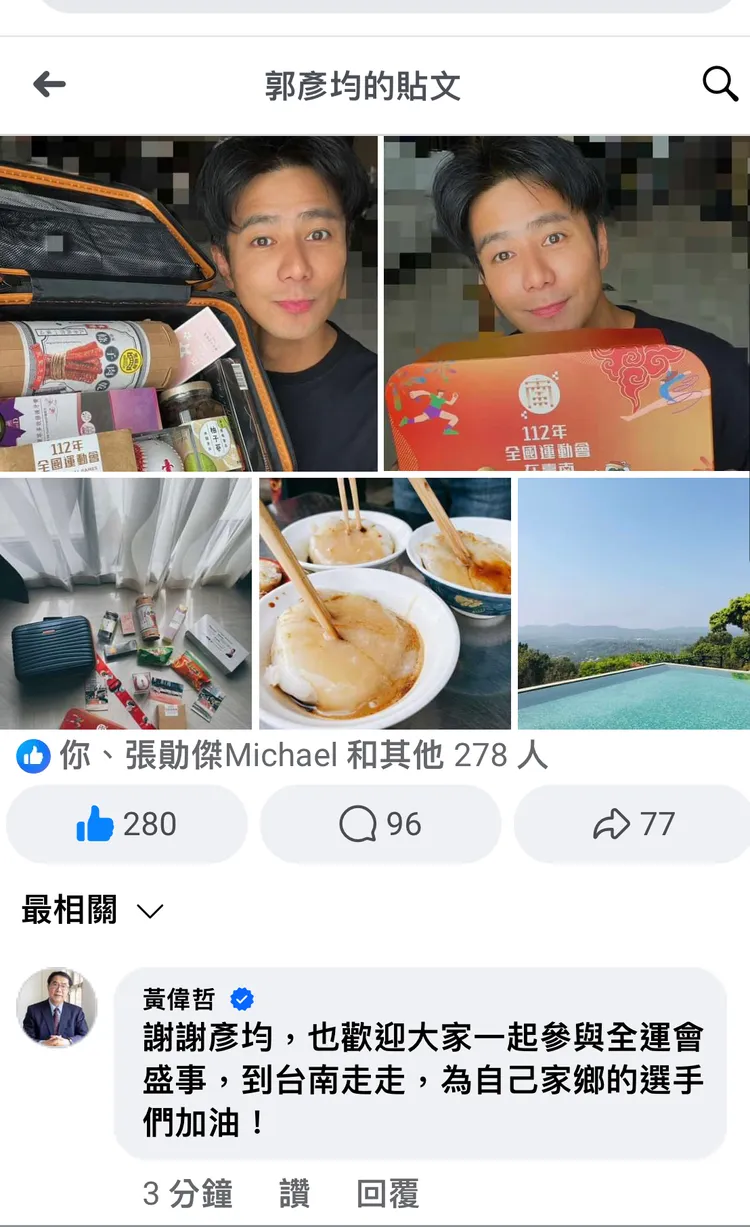The width and height of the screenshot is (750, 1227).
Task: Tap the speech bubble comment icon
Action: [358, 823]
